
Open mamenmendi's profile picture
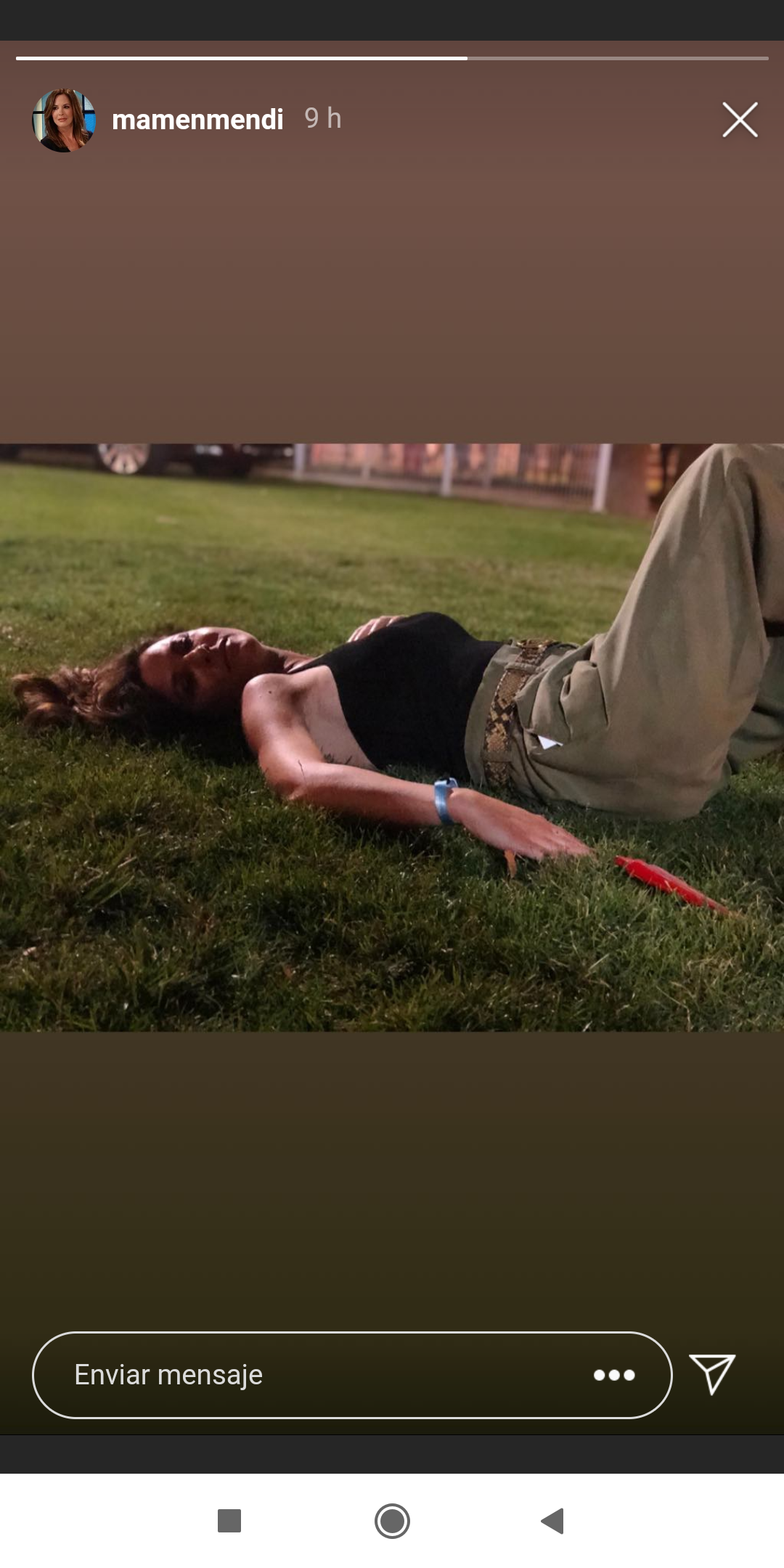tap(64, 120)
